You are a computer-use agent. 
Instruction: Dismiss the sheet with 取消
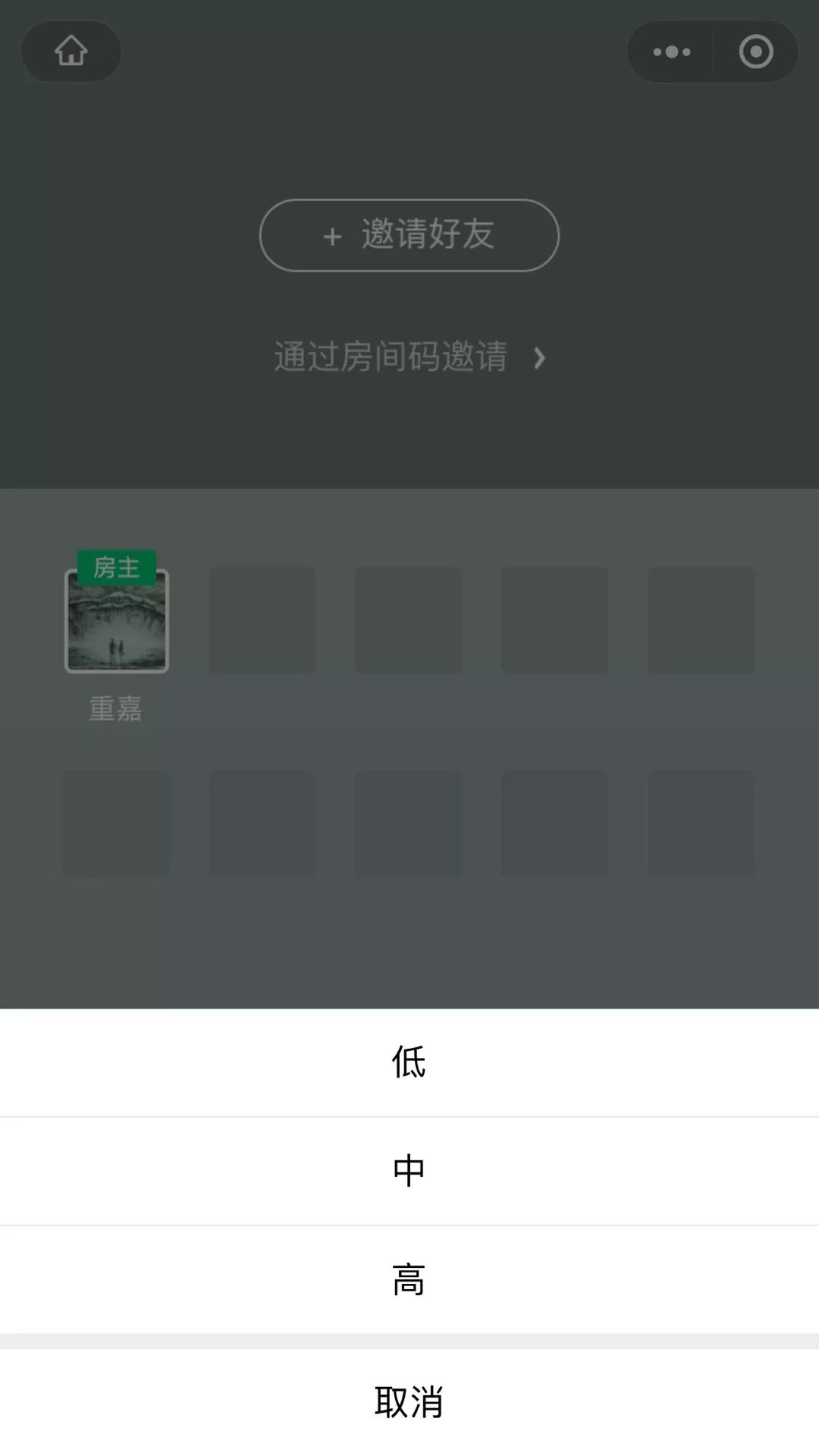(x=409, y=1401)
